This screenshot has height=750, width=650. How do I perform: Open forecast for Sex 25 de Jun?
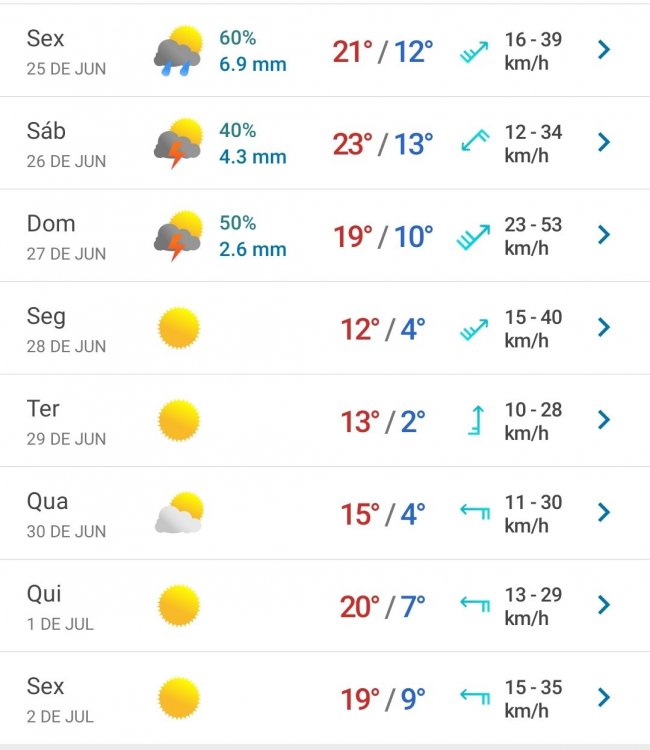tap(603, 50)
